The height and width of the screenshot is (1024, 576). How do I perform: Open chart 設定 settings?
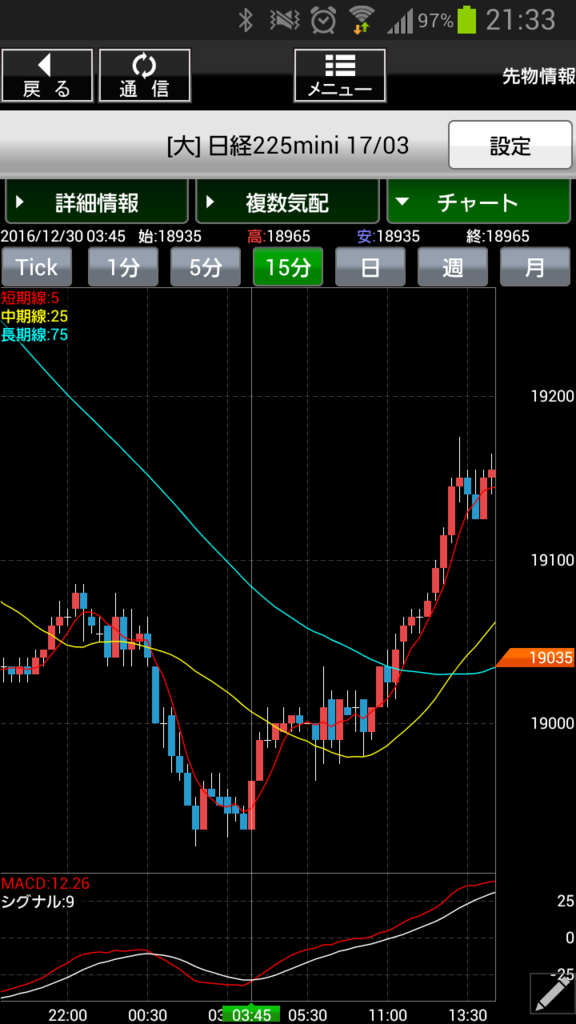point(510,145)
